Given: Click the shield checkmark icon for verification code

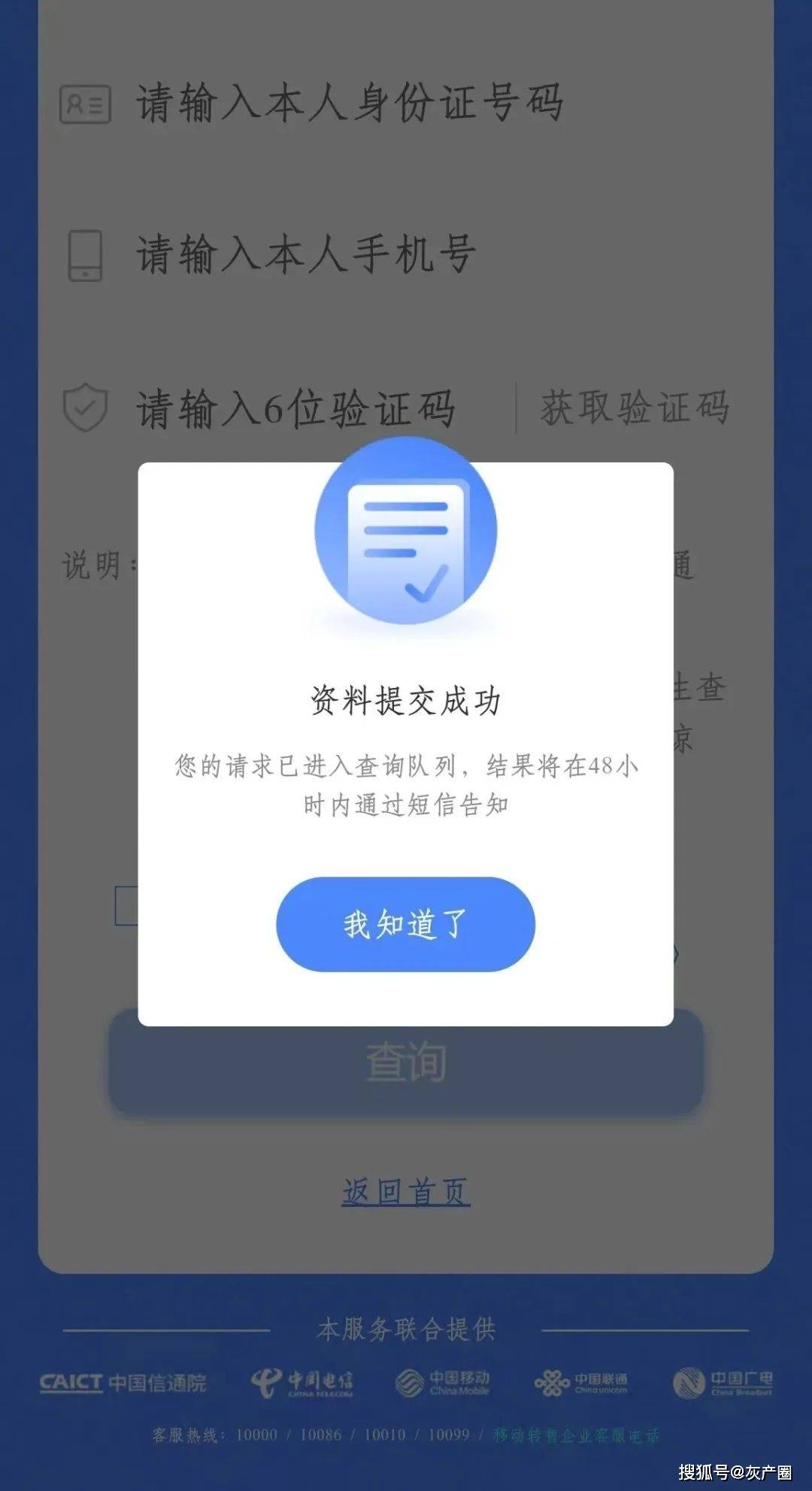Looking at the screenshot, I should (x=85, y=408).
